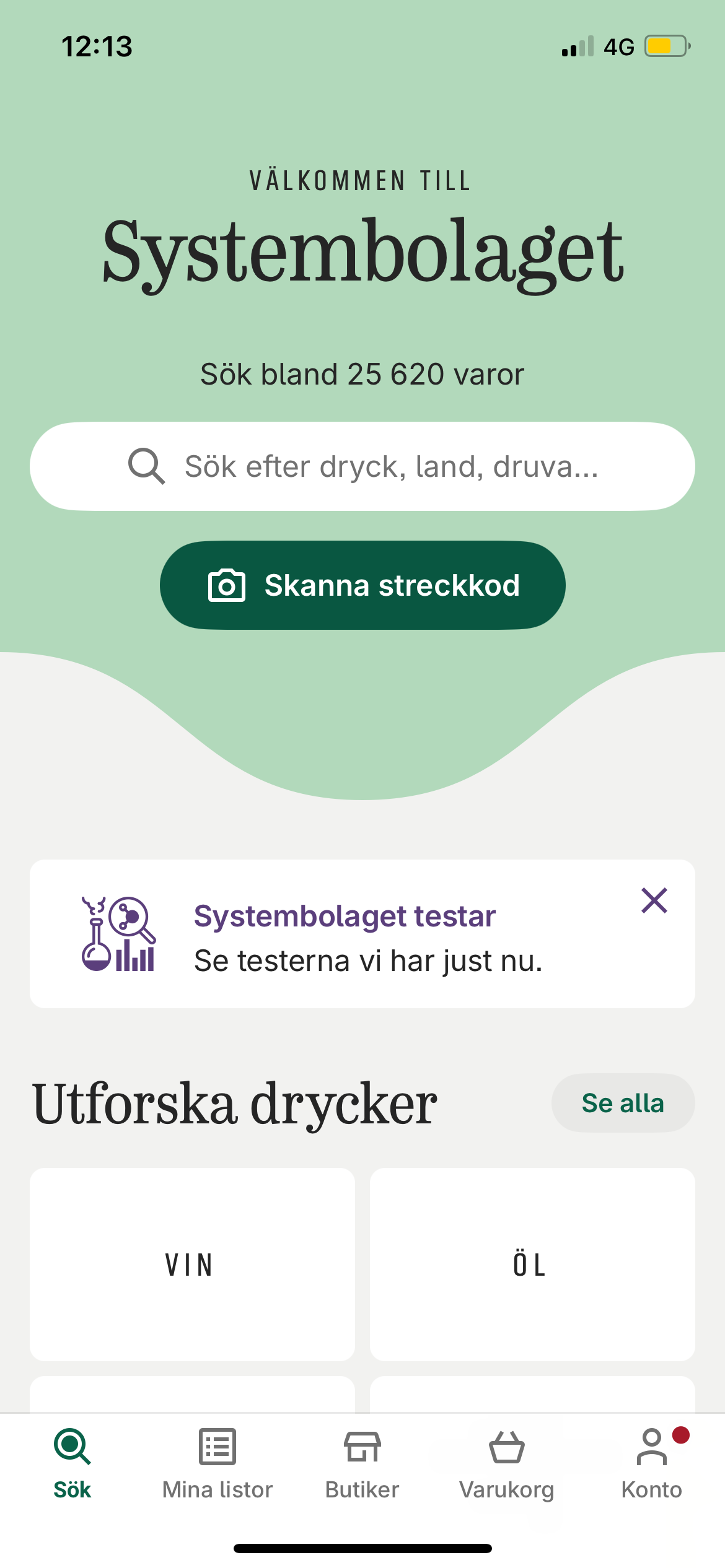Go to the Konto tab
The height and width of the screenshot is (1568, 725).
(652, 1463)
